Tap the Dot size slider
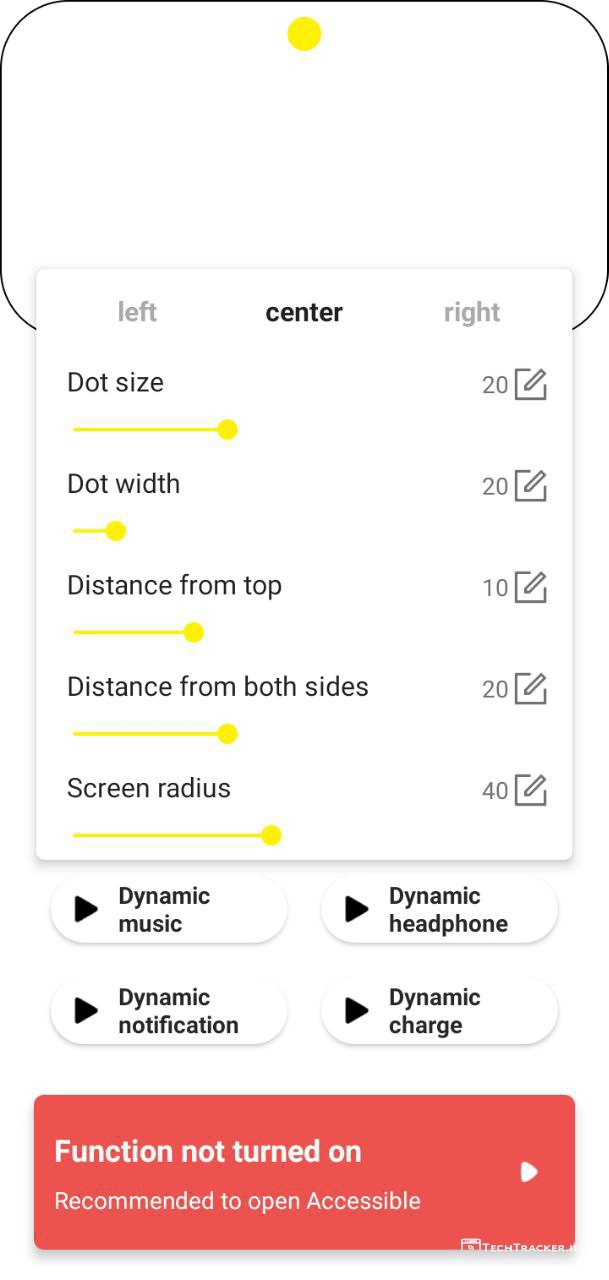The width and height of the screenshot is (609, 1280). click(227, 430)
